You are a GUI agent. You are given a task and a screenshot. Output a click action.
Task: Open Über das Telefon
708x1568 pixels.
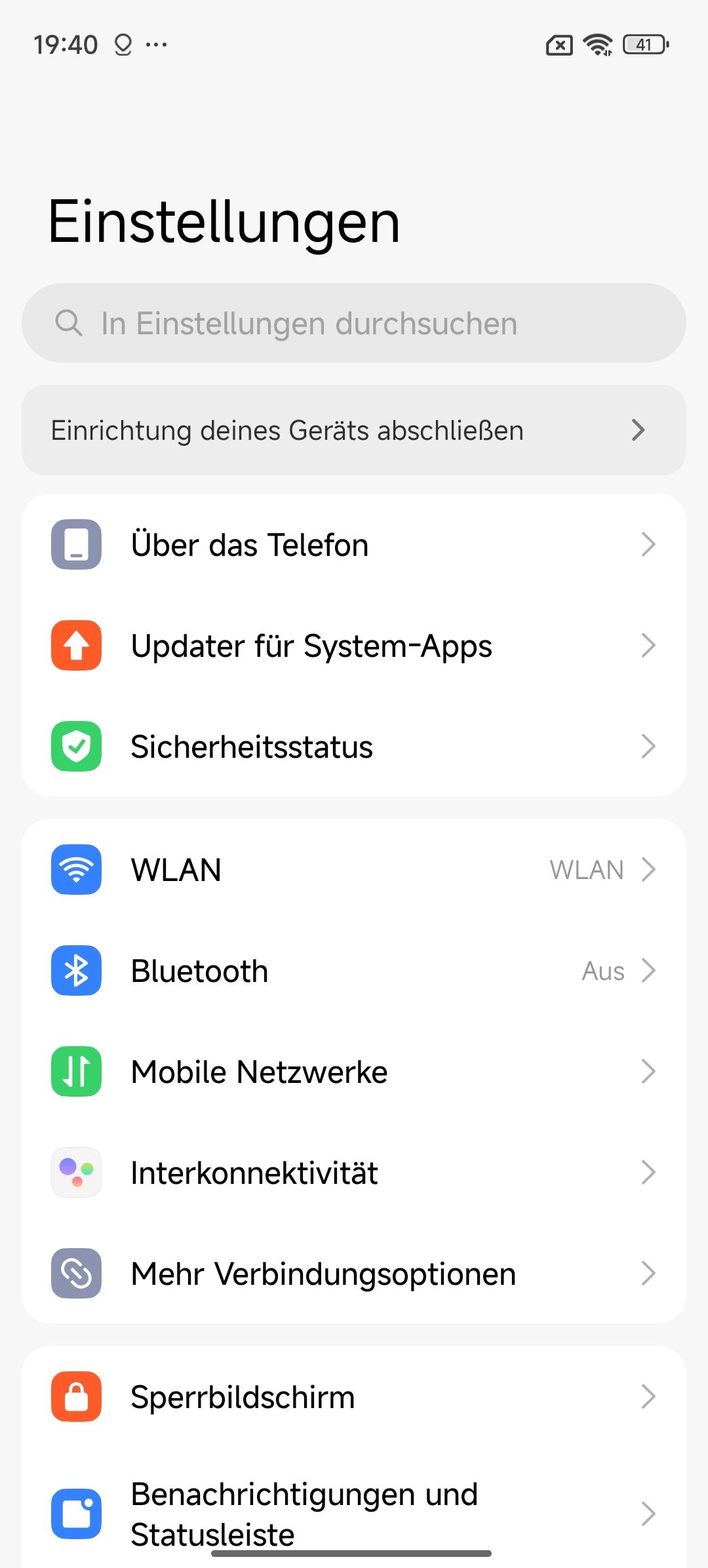[354, 545]
